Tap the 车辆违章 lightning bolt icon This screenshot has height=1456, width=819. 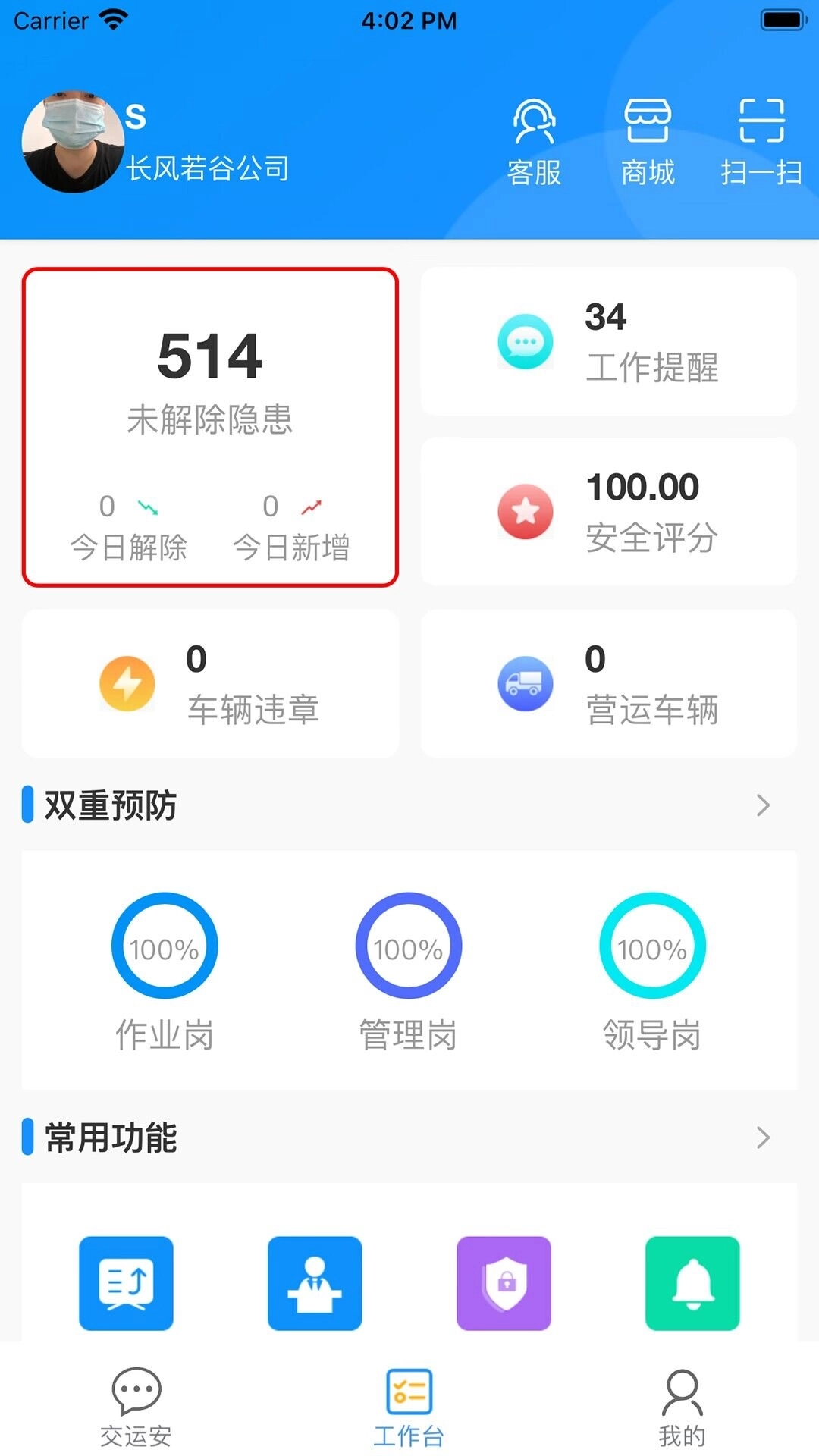[x=127, y=683]
